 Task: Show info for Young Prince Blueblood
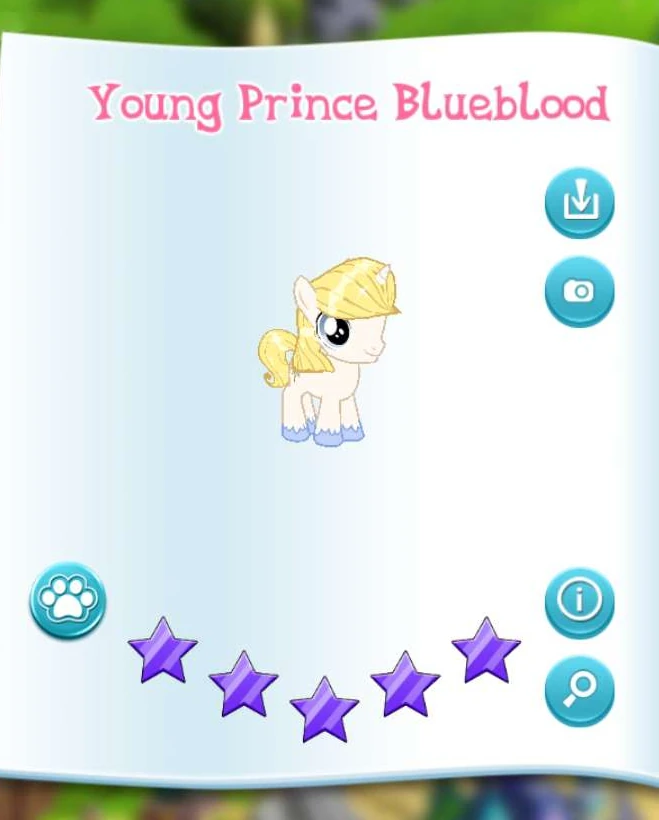tap(579, 601)
